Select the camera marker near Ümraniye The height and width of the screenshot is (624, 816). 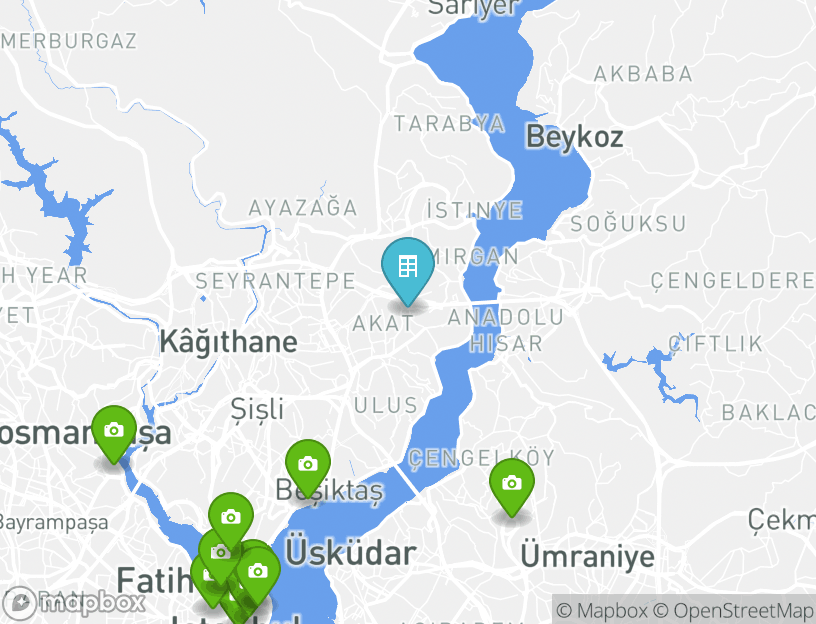click(x=512, y=484)
